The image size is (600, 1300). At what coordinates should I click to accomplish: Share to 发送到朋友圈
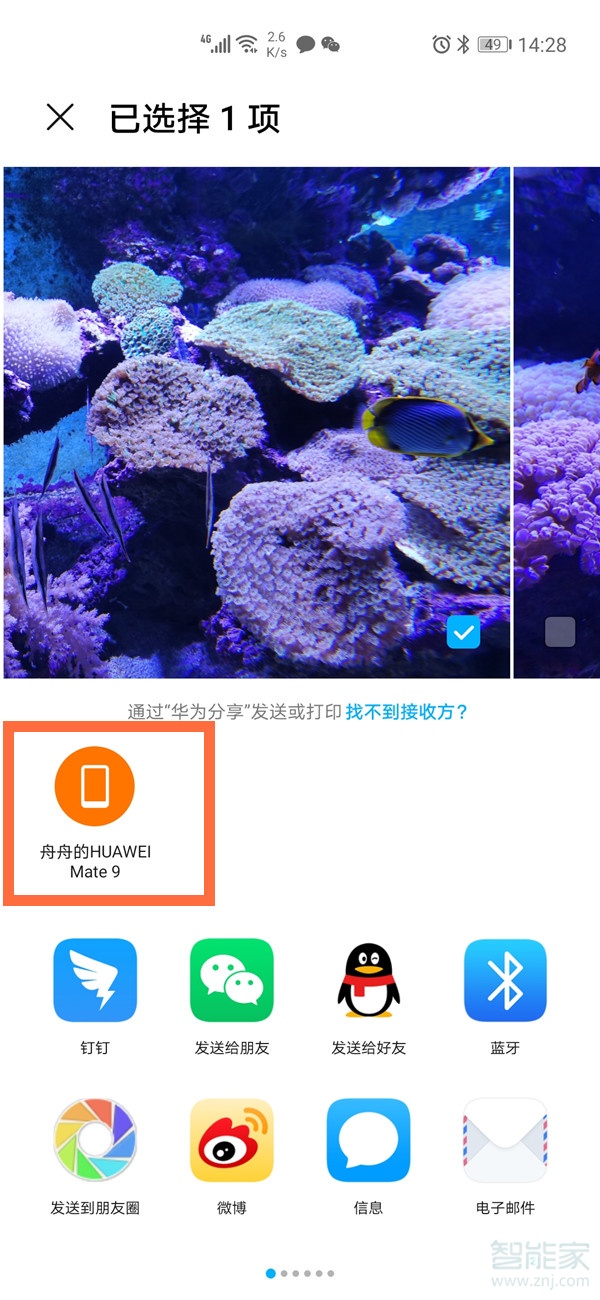coord(95,1140)
